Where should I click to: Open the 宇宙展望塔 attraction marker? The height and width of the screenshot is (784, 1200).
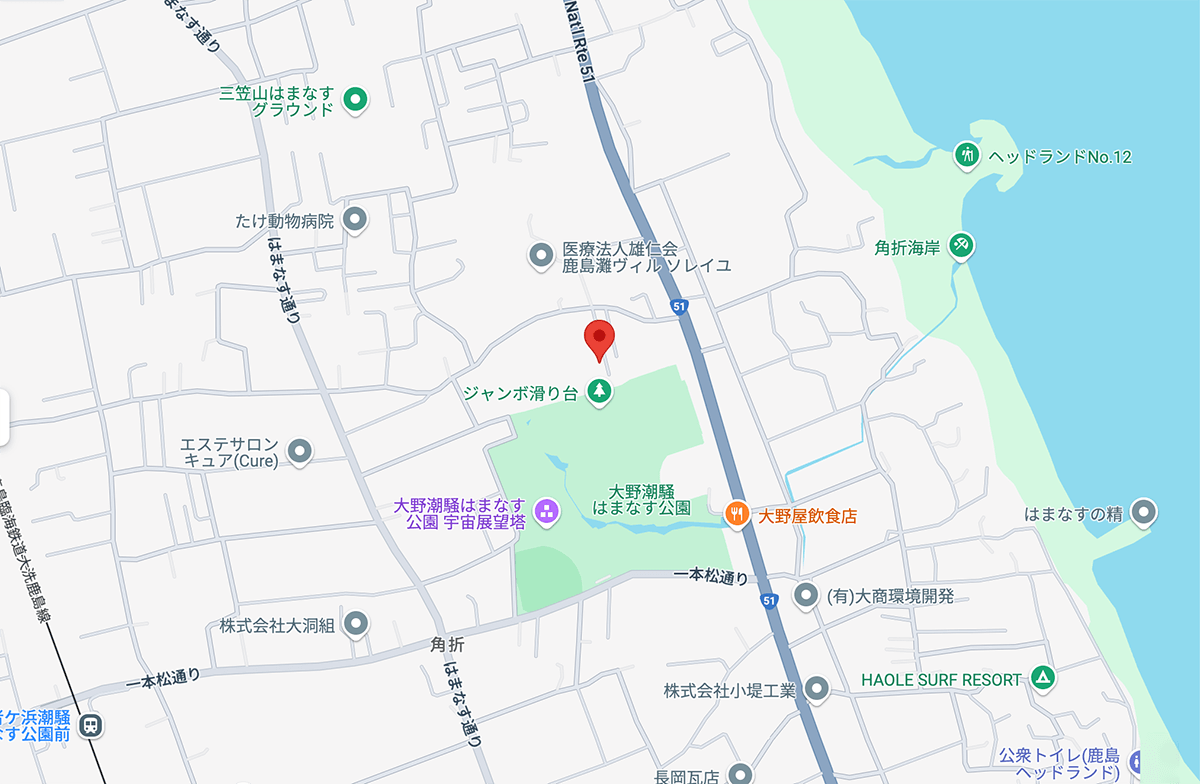tap(546, 513)
